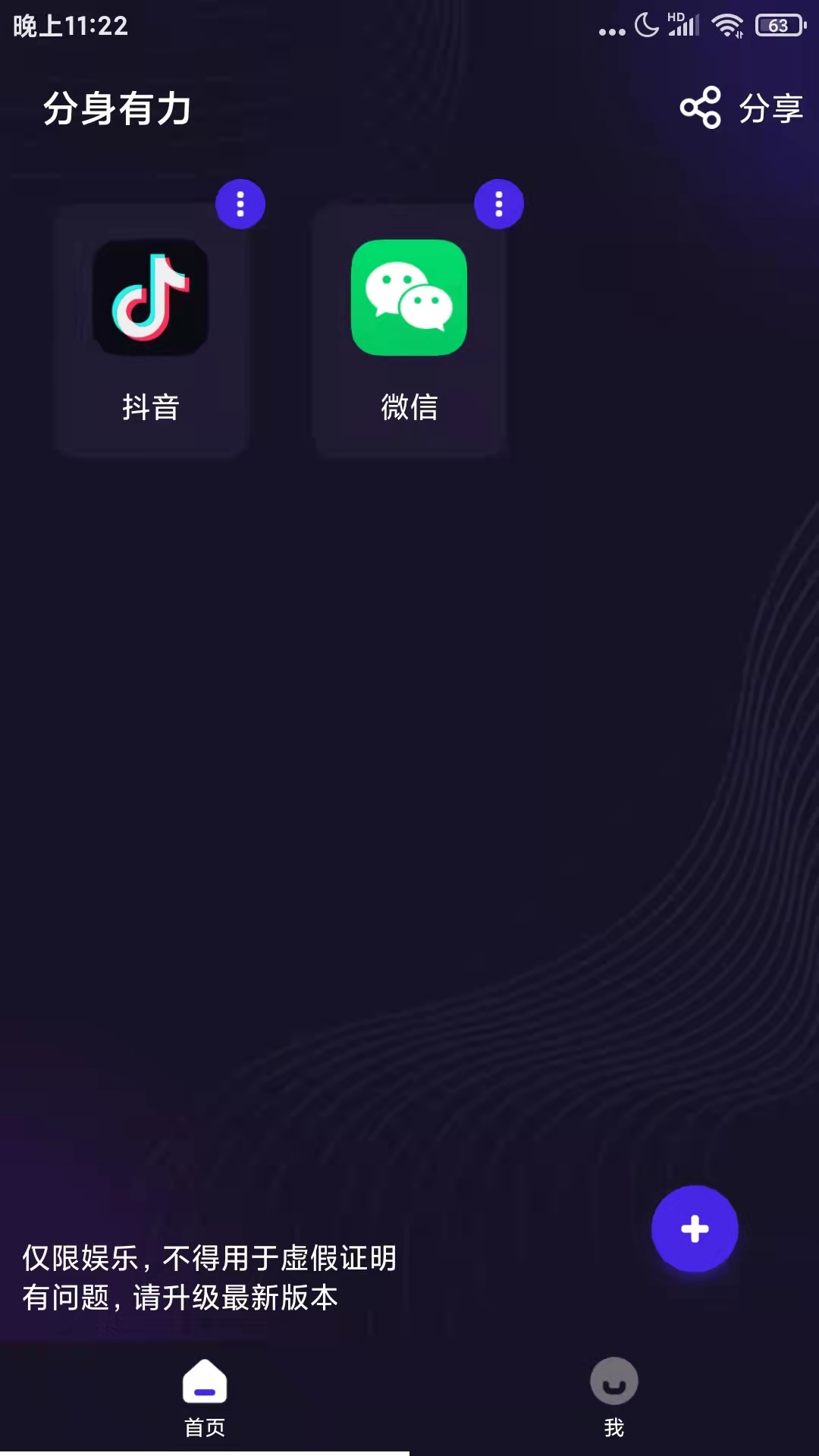Add a new app clone with plus button
The image size is (819, 1456).
695,1228
